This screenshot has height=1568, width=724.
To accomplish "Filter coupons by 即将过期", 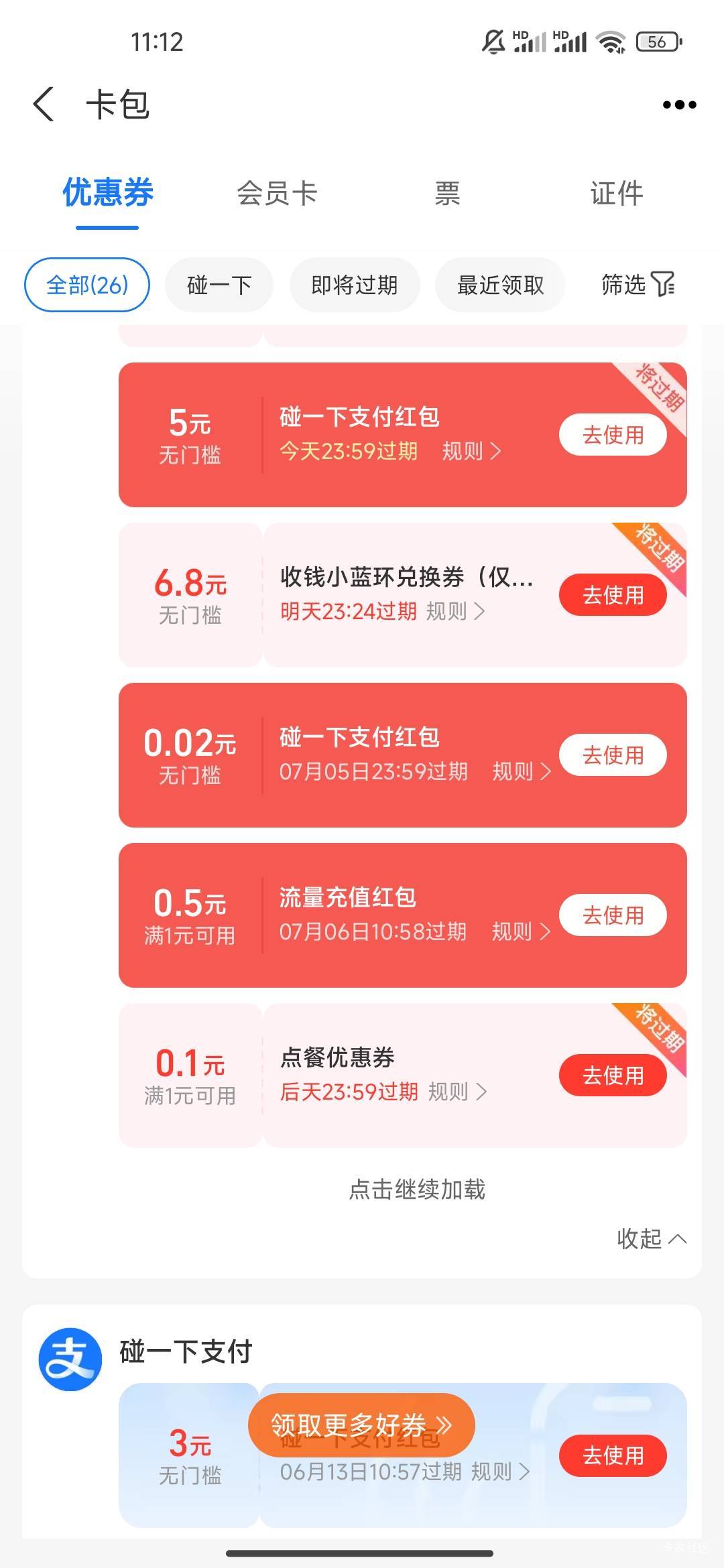I will tap(355, 285).
